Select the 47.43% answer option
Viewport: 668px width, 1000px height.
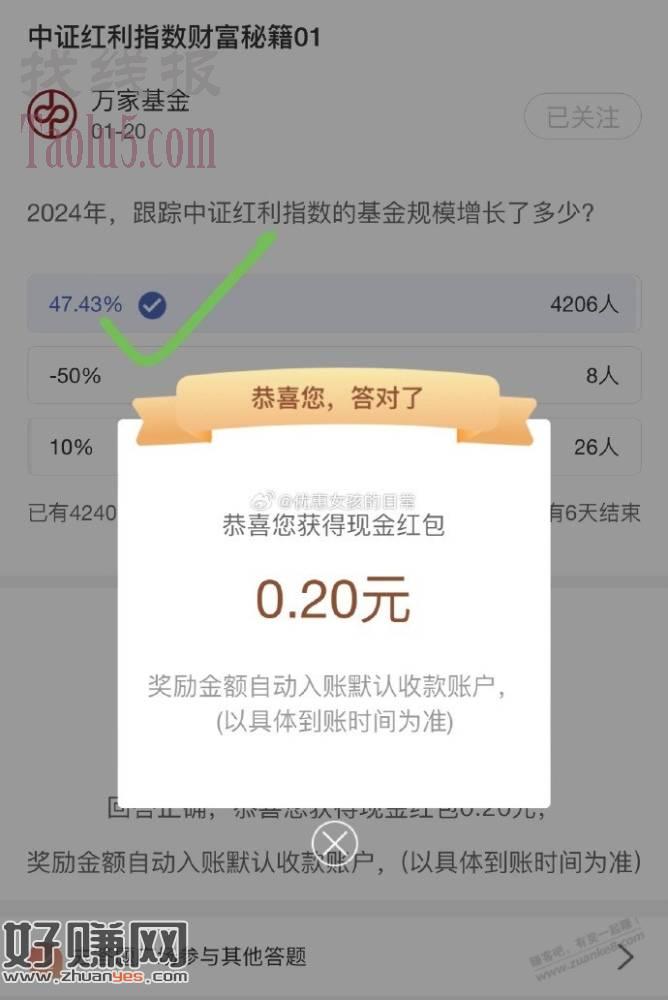coord(333,304)
